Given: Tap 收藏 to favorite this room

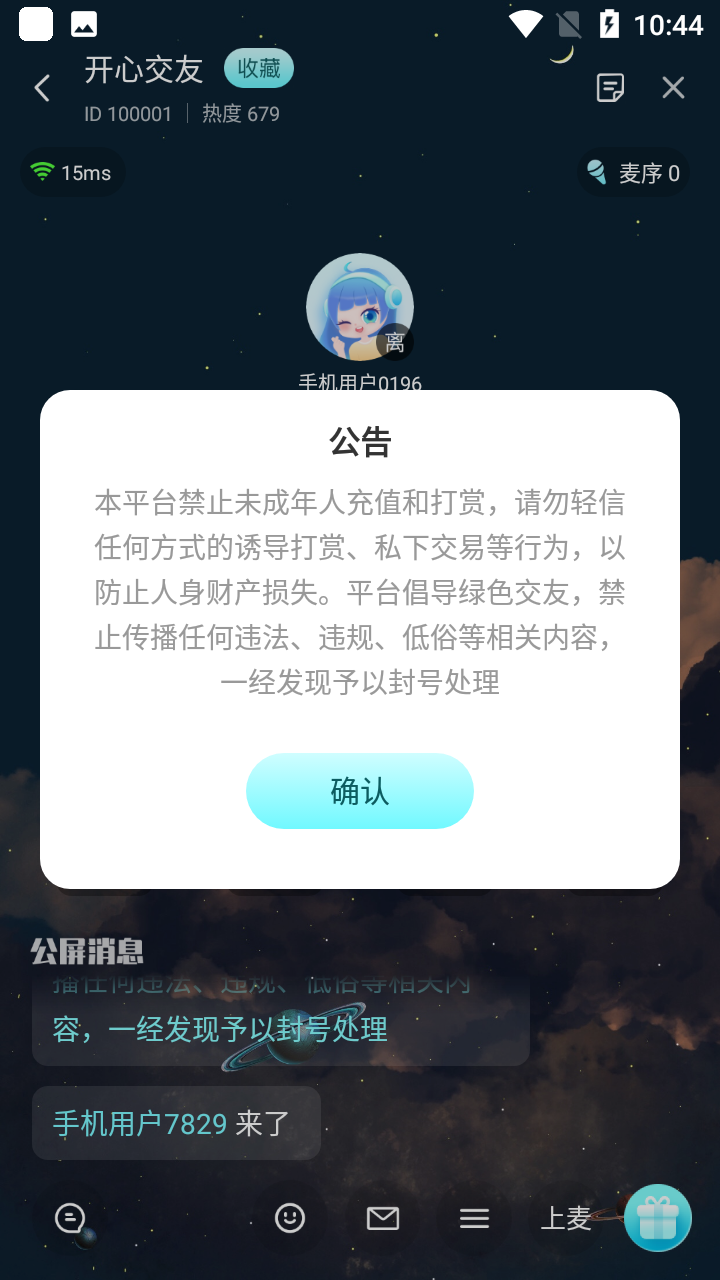Looking at the screenshot, I should tap(259, 68).
